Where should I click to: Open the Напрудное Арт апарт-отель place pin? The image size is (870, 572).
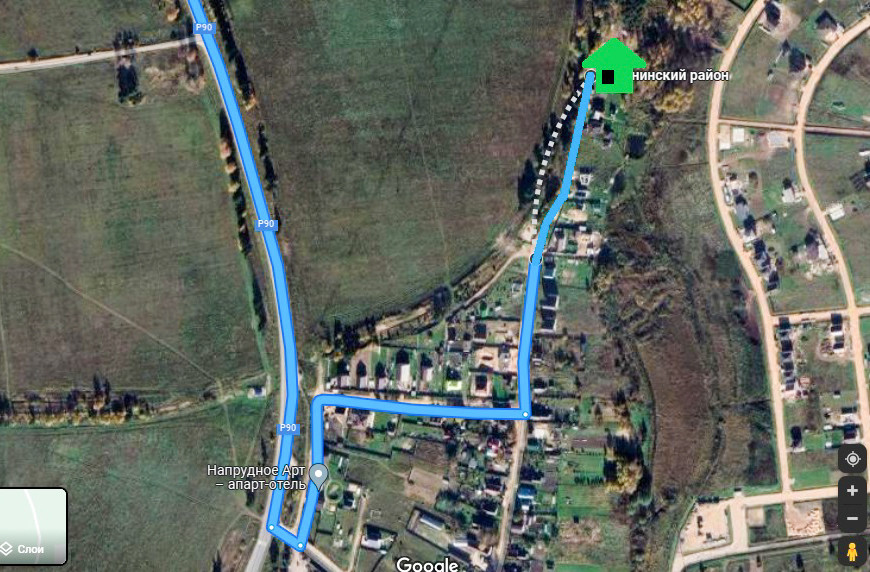(318, 474)
